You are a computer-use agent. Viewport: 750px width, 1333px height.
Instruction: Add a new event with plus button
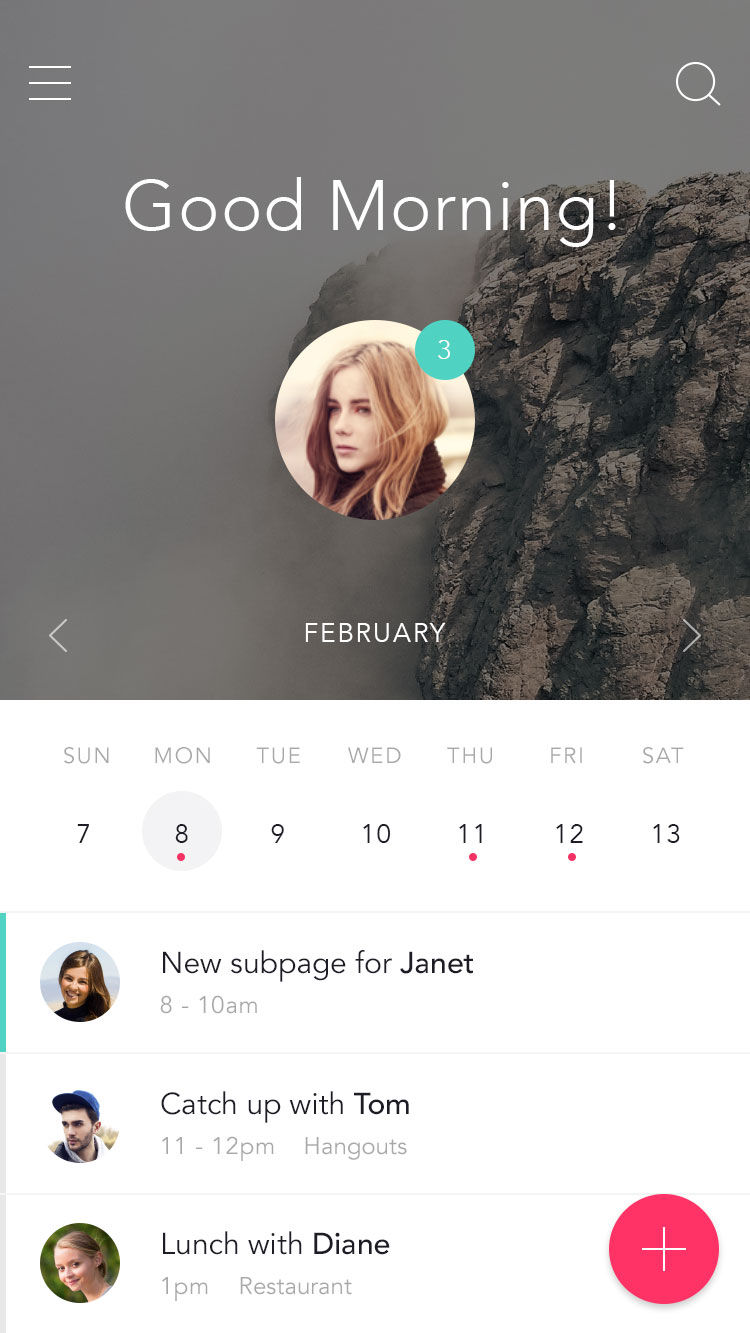(x=664, y=1249)
